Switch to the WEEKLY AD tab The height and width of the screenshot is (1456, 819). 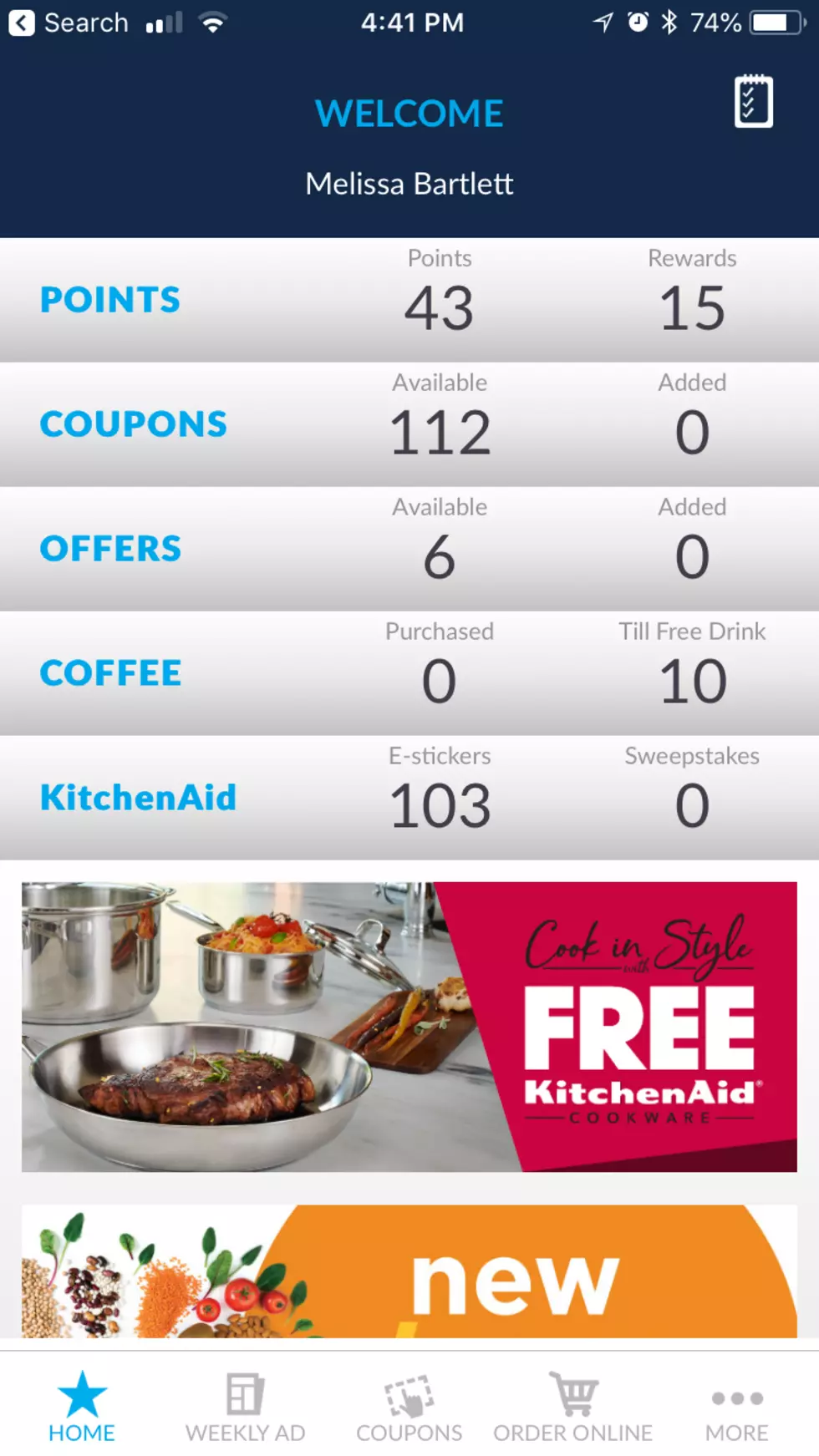click(246, 1408)
